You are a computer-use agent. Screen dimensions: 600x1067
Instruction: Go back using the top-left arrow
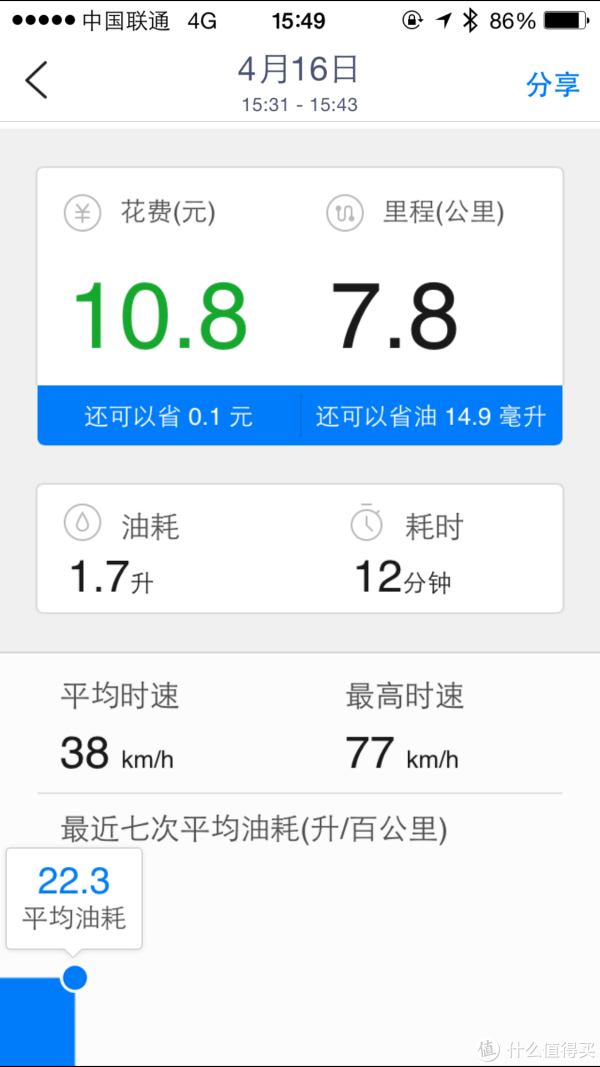[36, 80]
